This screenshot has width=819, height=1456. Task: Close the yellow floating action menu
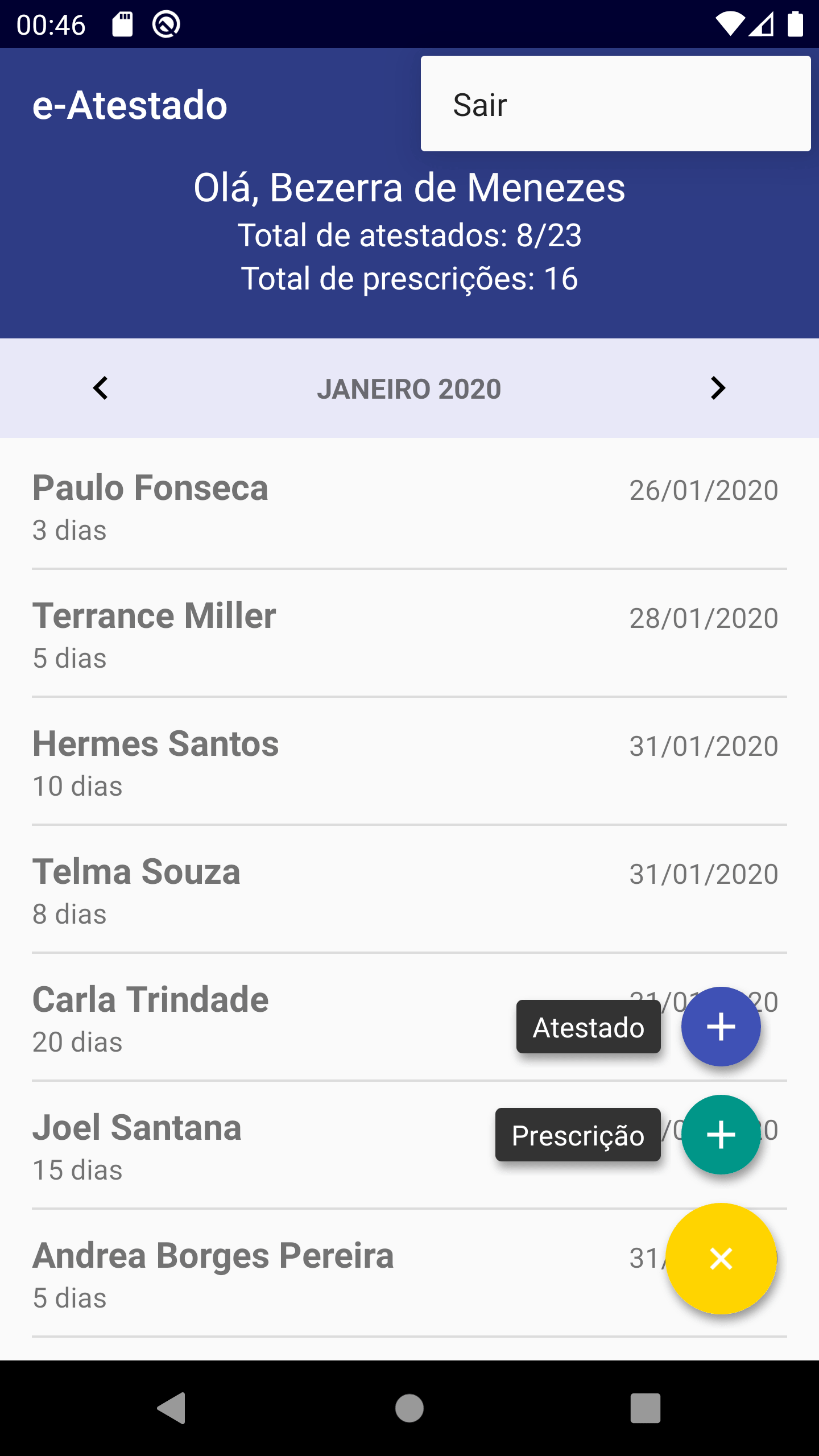(x=721, y=1259)
